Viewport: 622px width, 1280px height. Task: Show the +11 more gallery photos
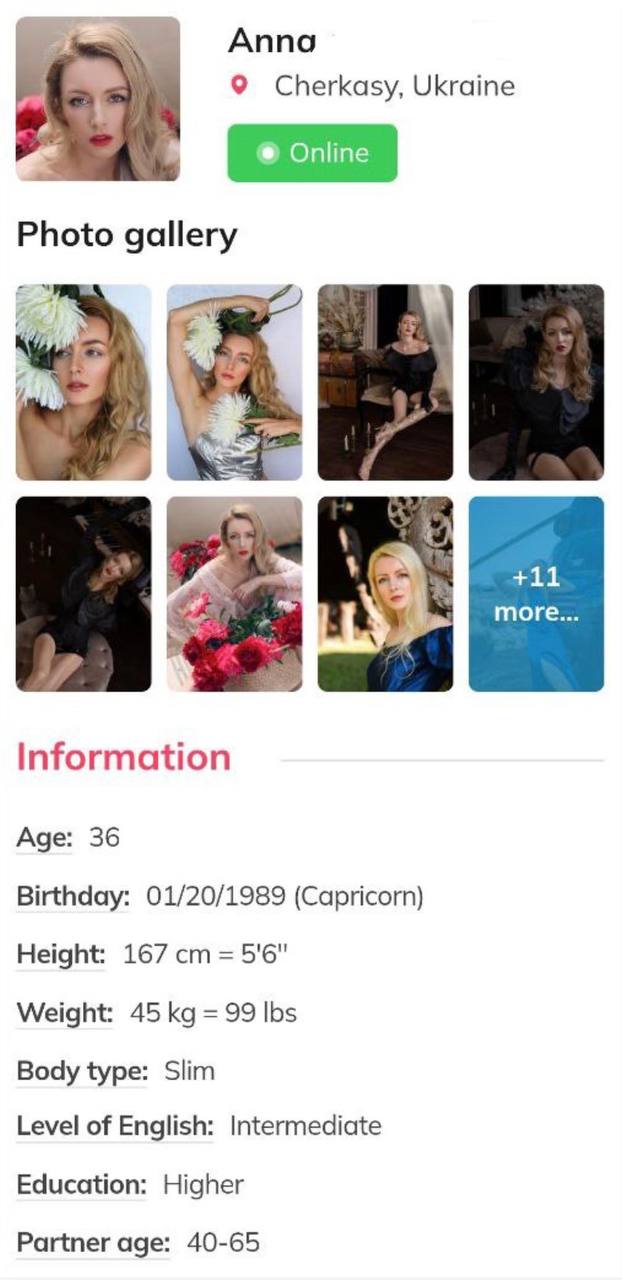pos(536,594)
